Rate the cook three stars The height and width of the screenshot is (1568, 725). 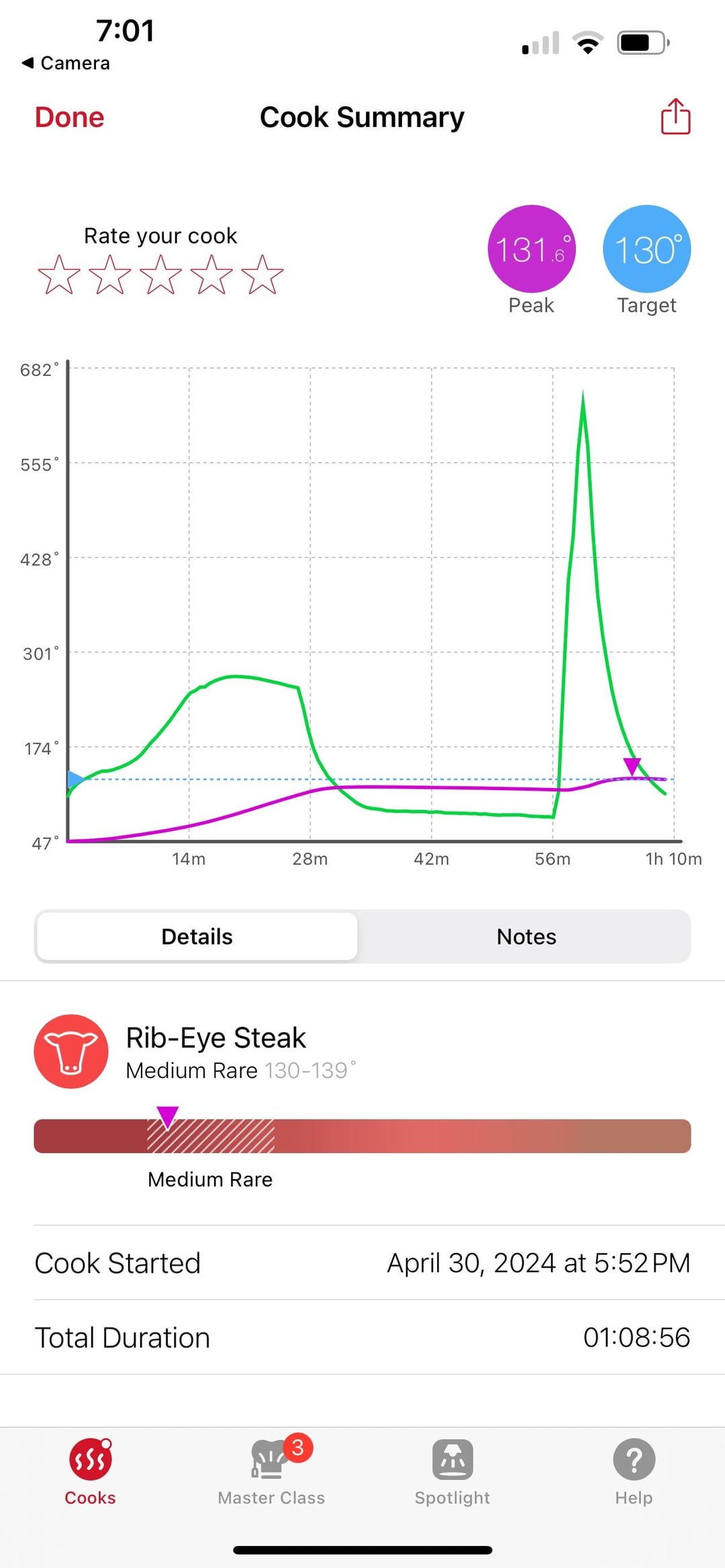[160, 275]
